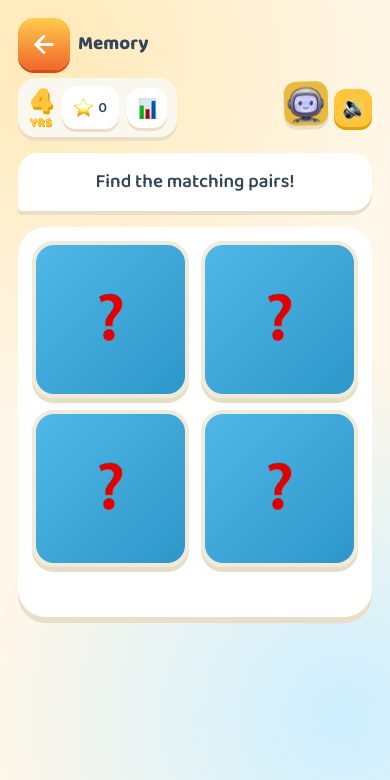Image resolution: width=390 pixels, height=780 pixels.
Task: Open the 4 YRS age selector
Action: [41, 108]
